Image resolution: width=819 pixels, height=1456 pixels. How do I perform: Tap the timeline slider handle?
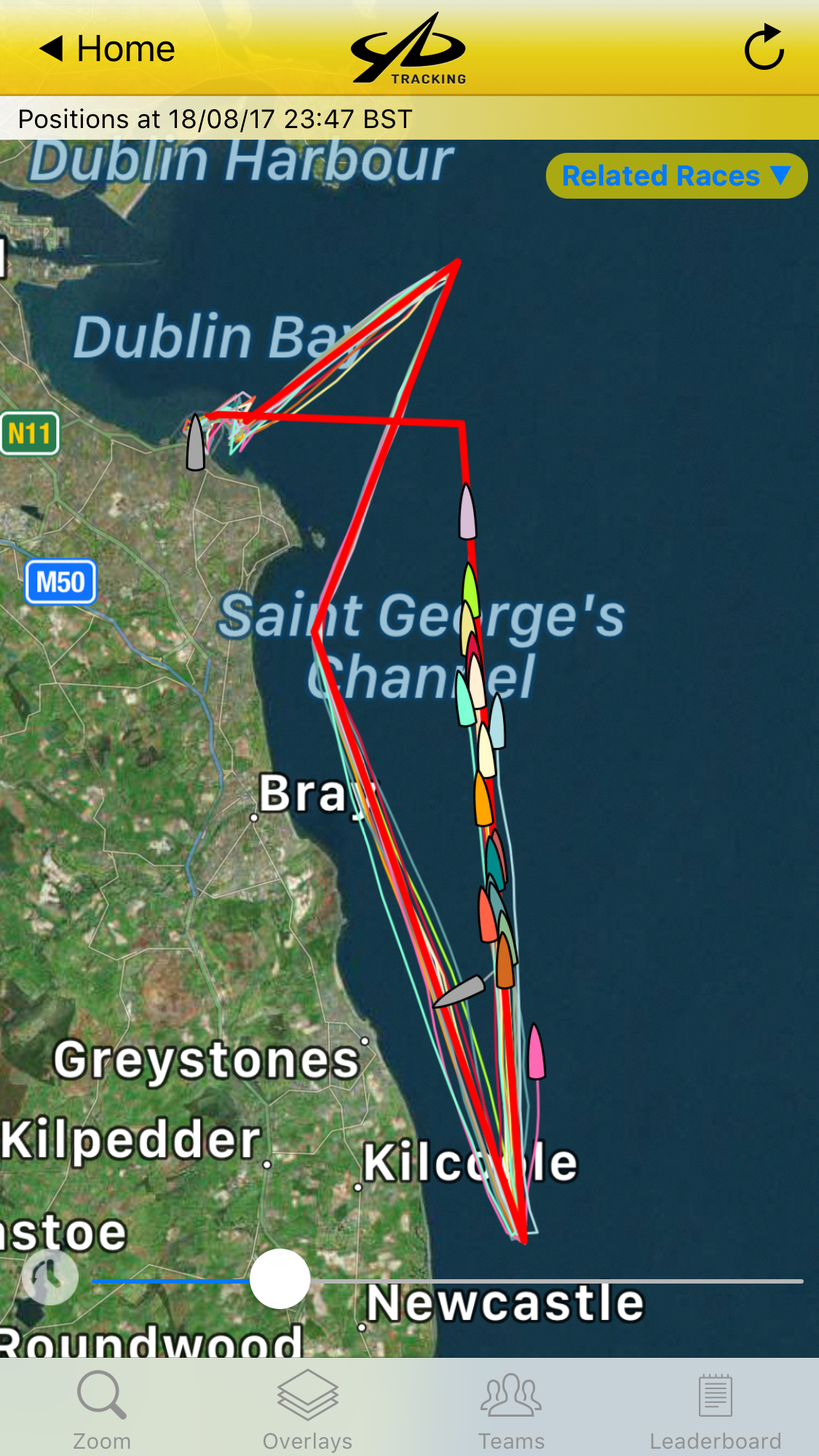point(280,1279)
